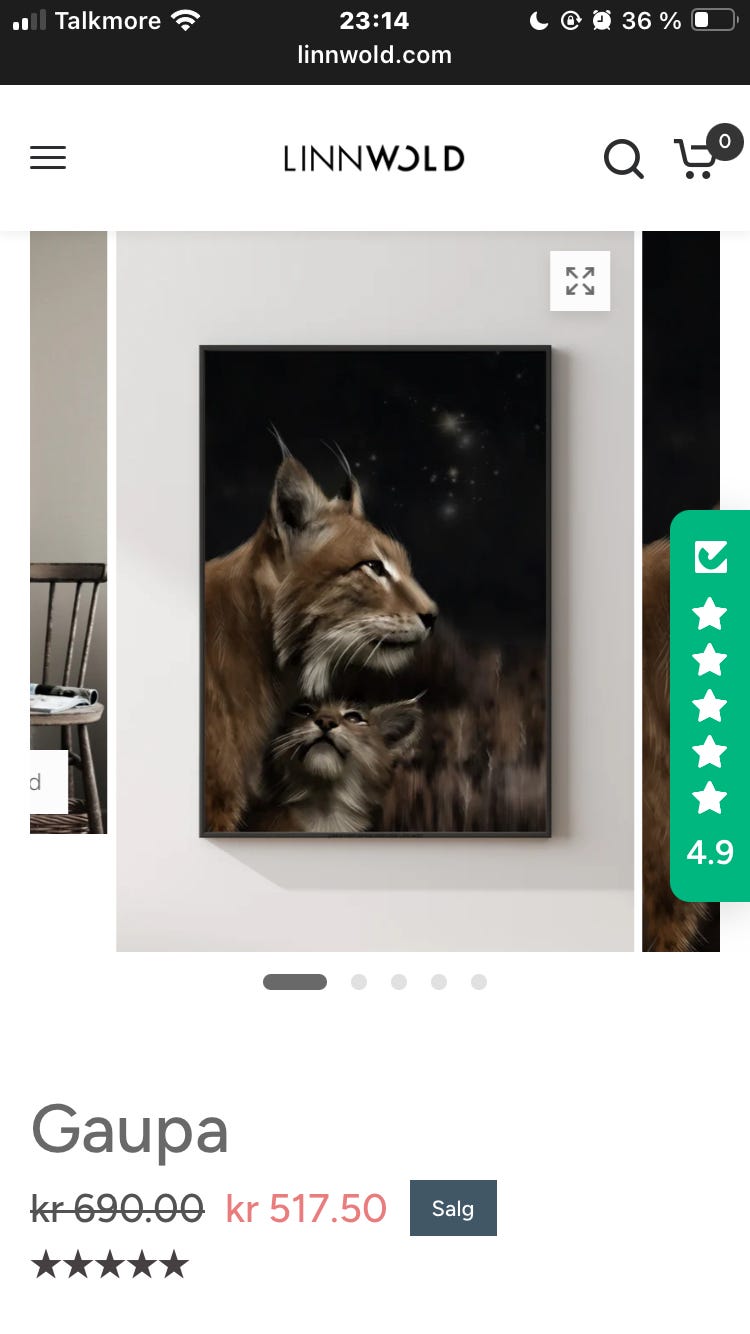750x1334 pixels.
Task: Tap linnwold.com in the address bar
Action: [x=374, y=56]
